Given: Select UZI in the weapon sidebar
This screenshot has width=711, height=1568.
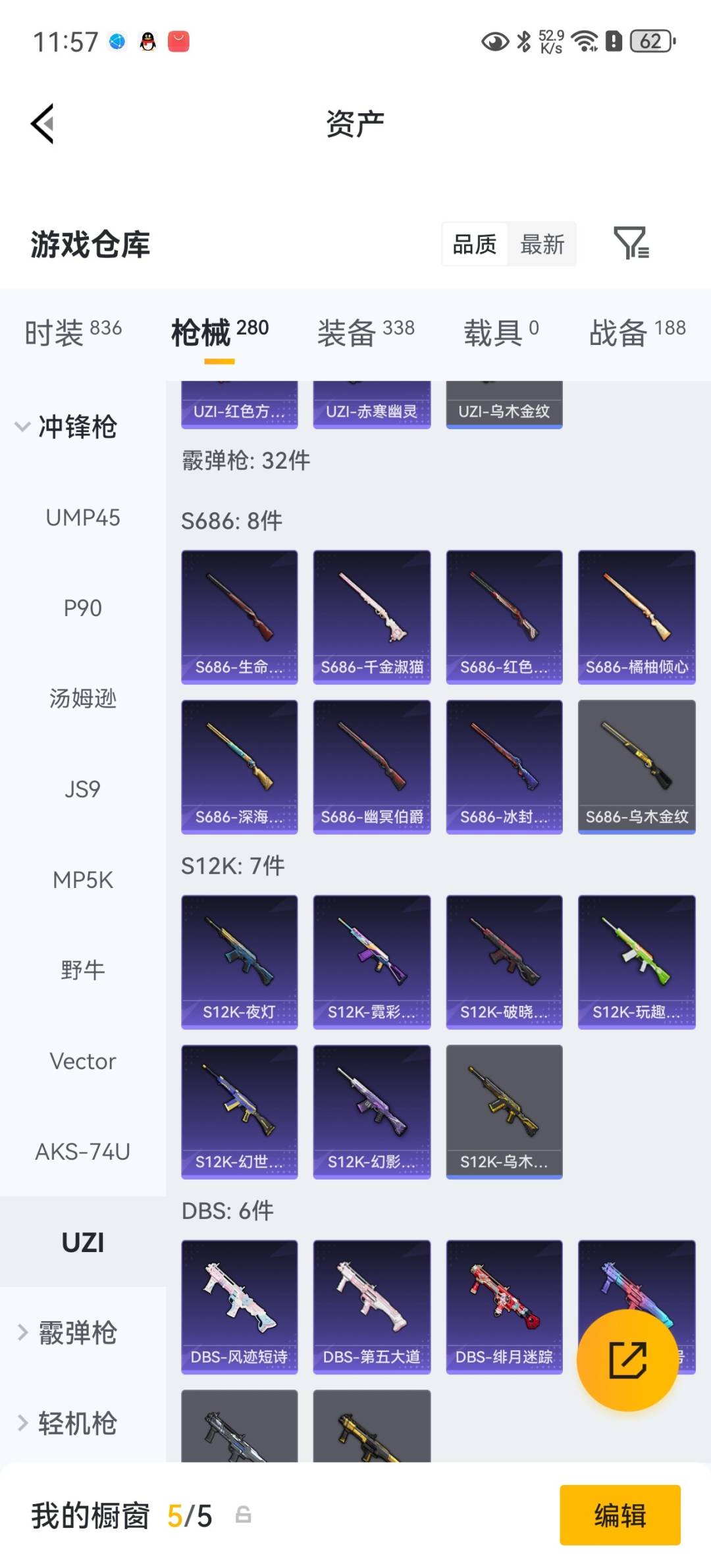Looking at the screenshot, I should 83,1241.
